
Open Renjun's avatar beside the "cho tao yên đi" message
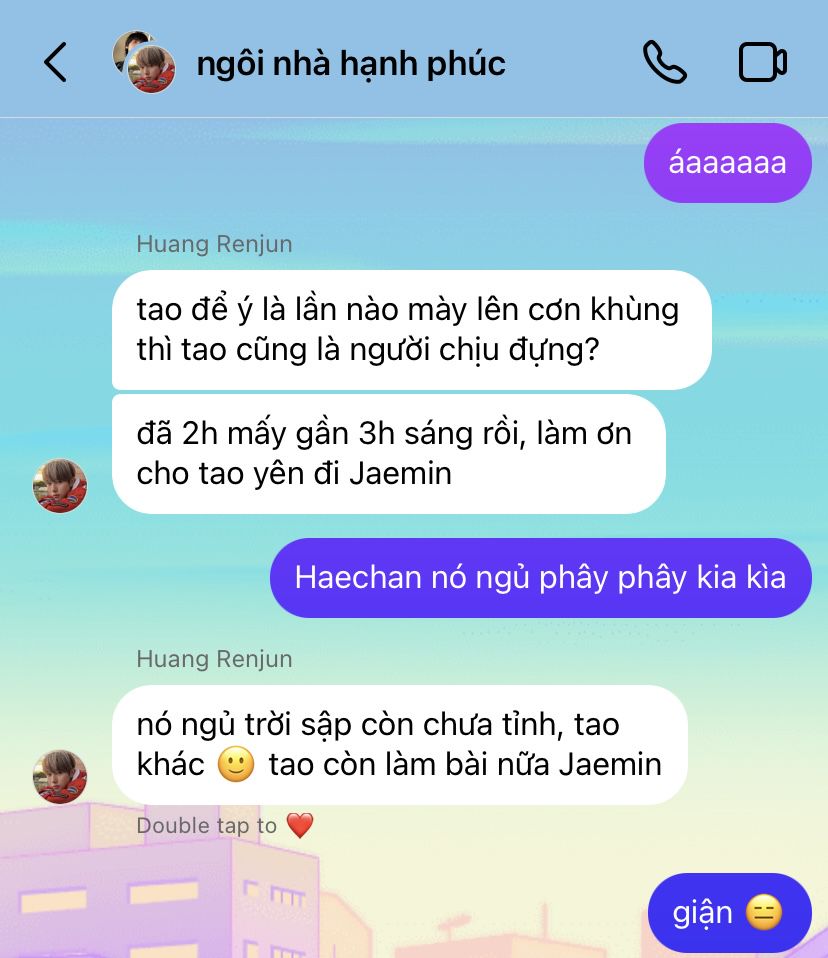pos(60,486)
